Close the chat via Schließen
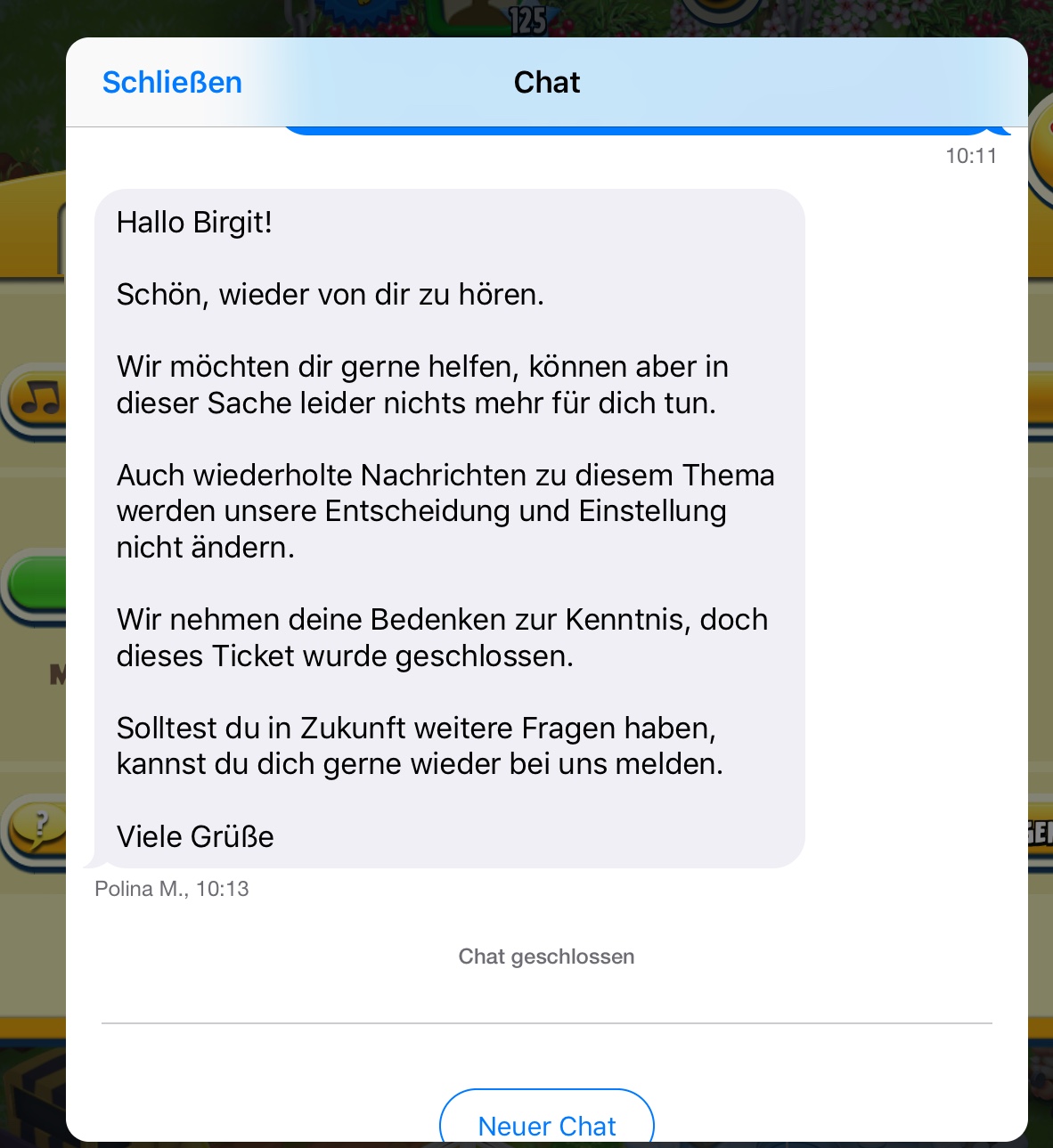Image resolution: width=1053 pixels, height=1148 pixels. (x=172, y=82)
